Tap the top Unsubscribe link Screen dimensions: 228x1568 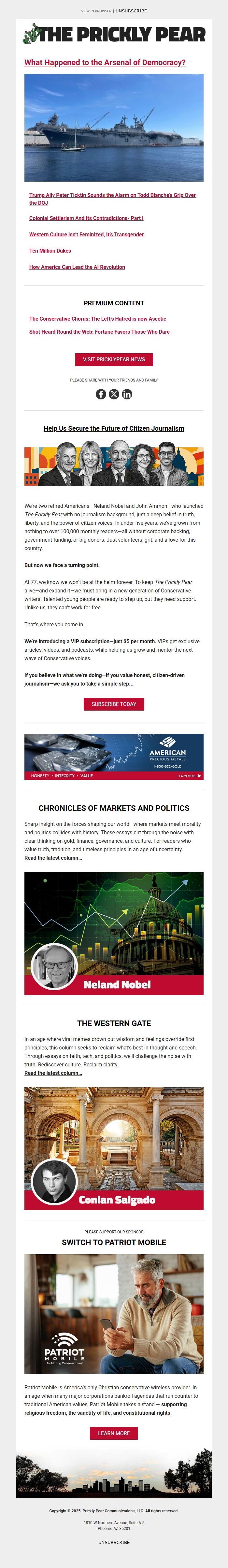pyautogui.click(x=131, y=11)
